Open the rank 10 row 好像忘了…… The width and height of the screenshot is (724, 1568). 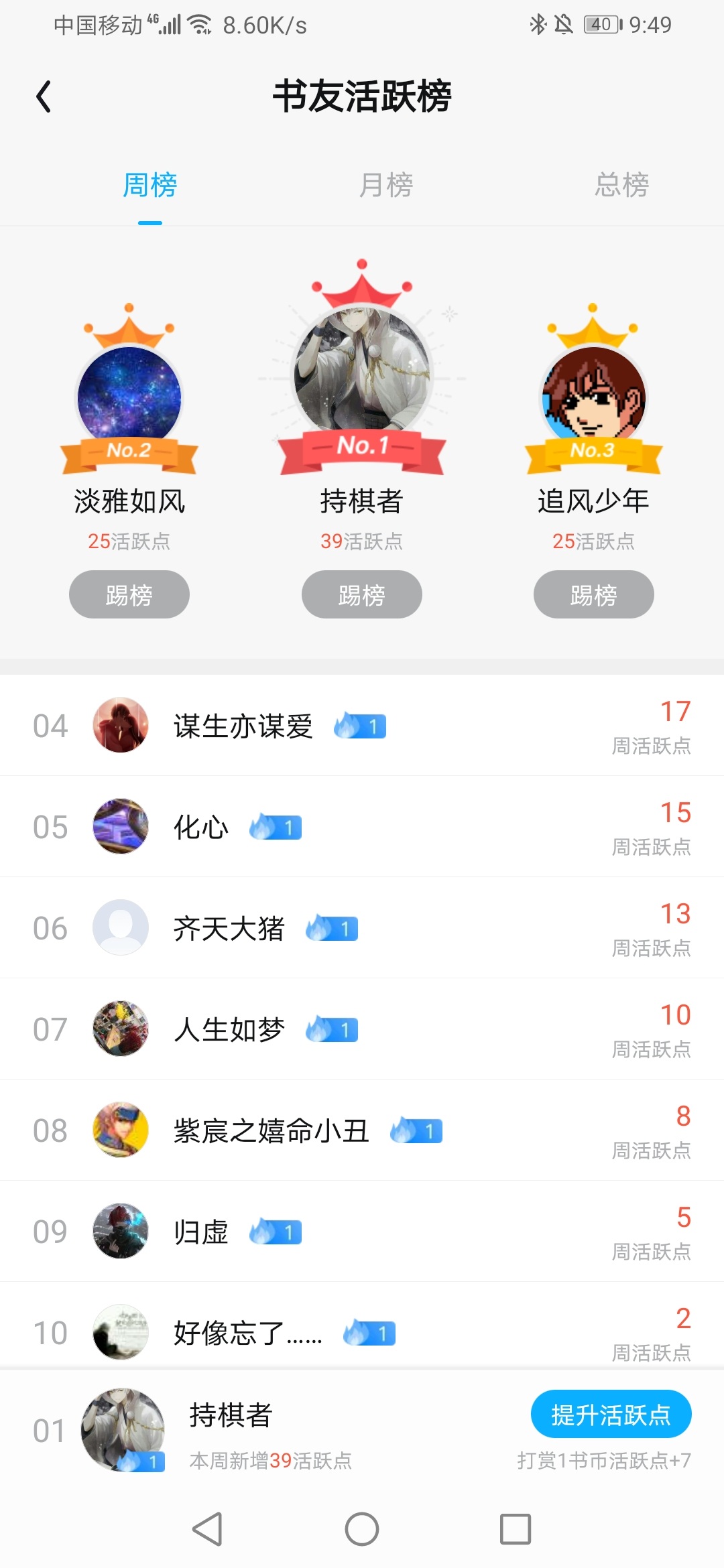tap(362, 1331)
